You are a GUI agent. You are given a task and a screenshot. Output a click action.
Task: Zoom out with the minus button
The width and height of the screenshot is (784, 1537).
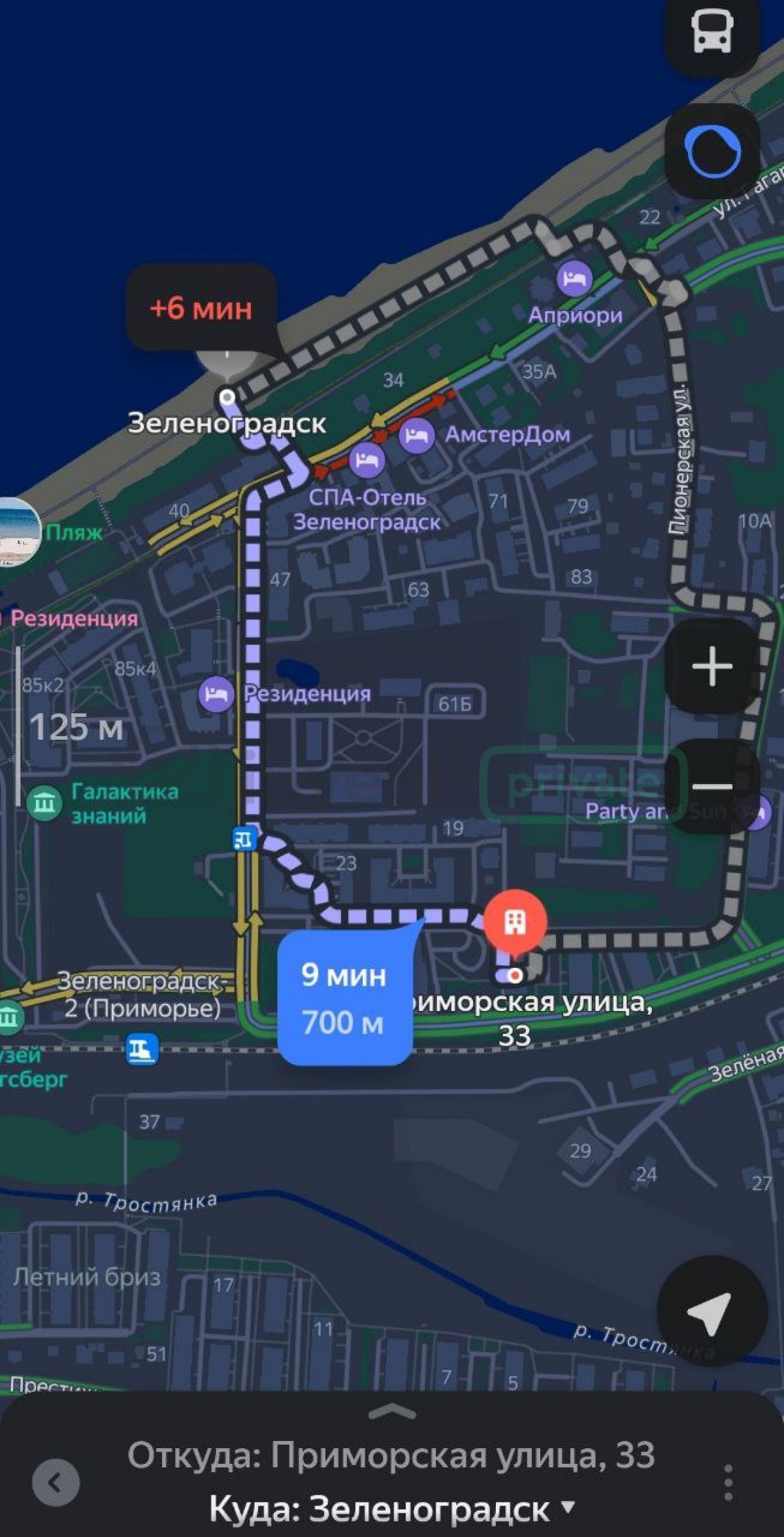pyautogui.click(x=712, y=785)
